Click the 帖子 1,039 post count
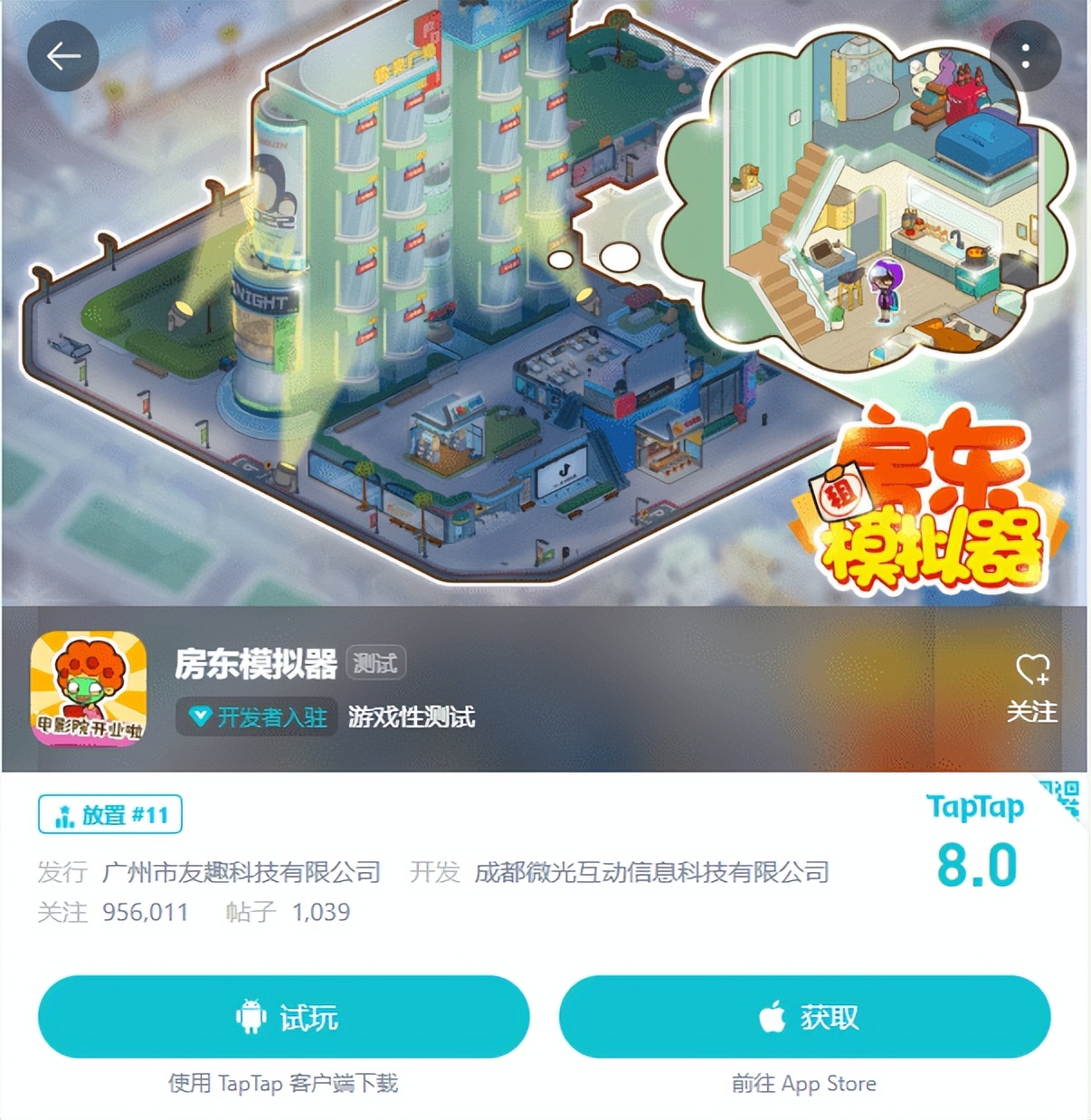Image resolution: width=1091 pixels, height=1120 pixels. tap(289, 913)
